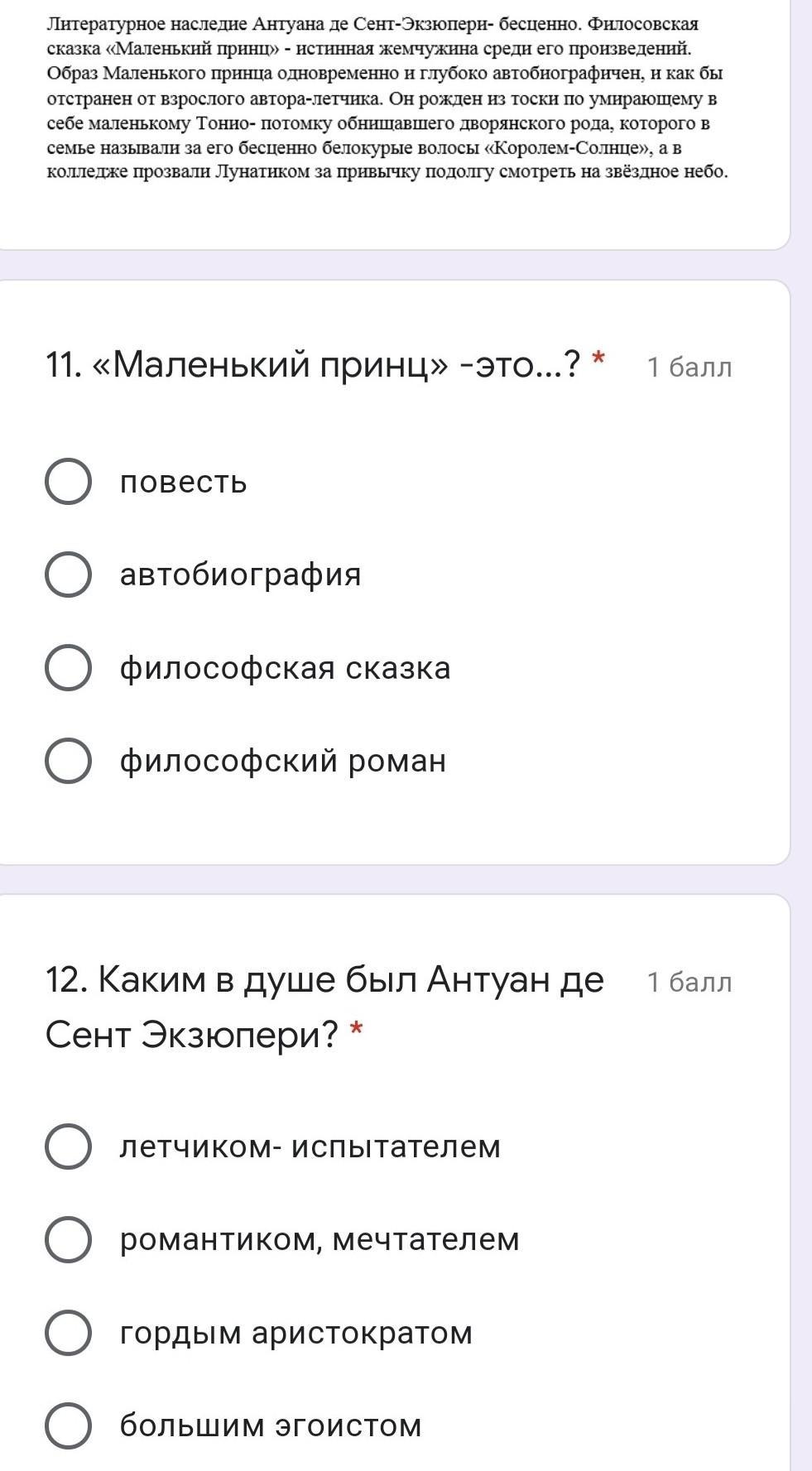Select the 'повесть' answer option
Screen dimensions: 812x1471
tap(68, 482)
